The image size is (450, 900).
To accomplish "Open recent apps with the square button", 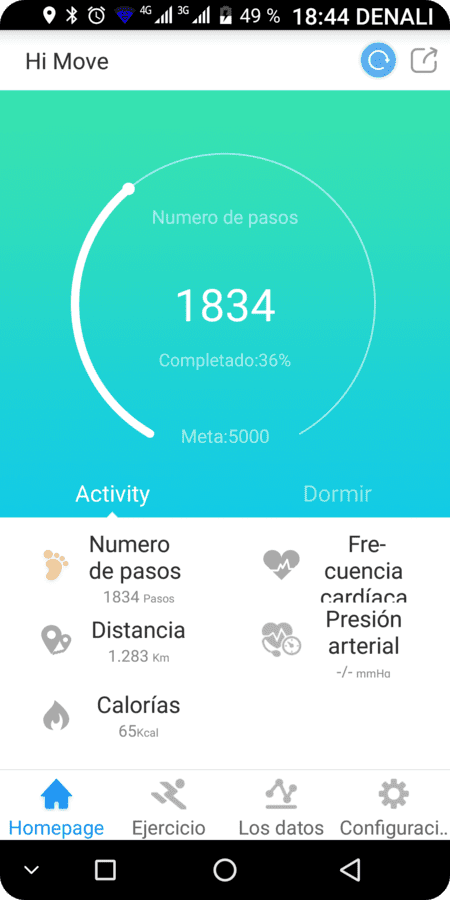I will click(105, 870).
